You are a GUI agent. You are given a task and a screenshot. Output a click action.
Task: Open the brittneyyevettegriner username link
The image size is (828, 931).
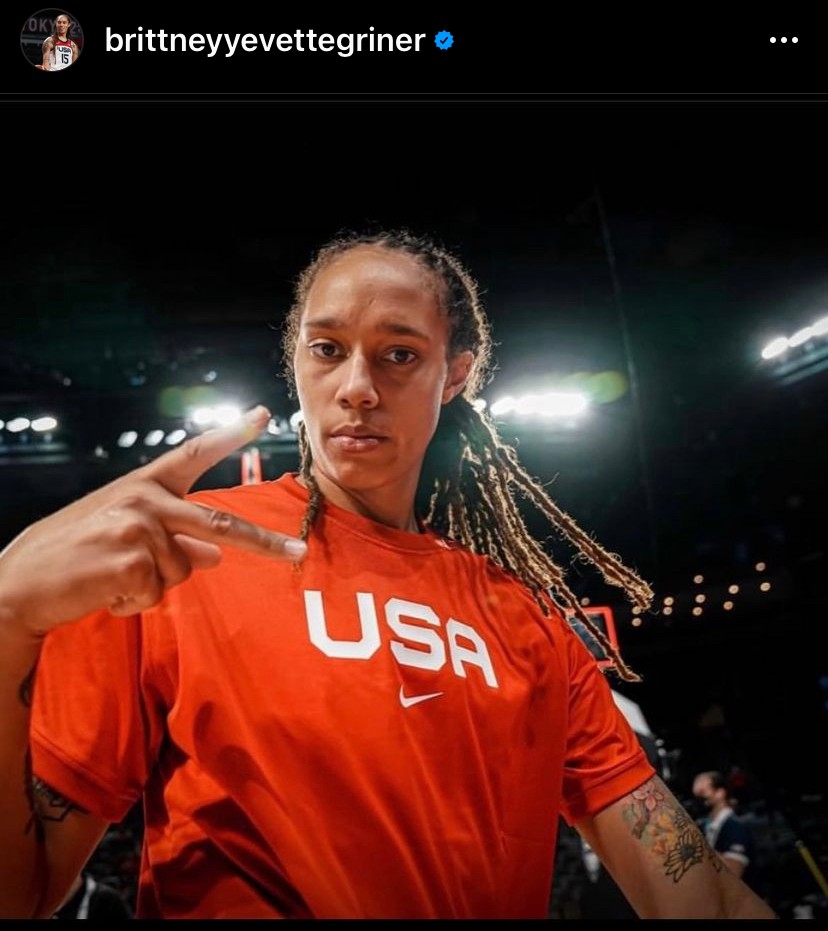265,41
